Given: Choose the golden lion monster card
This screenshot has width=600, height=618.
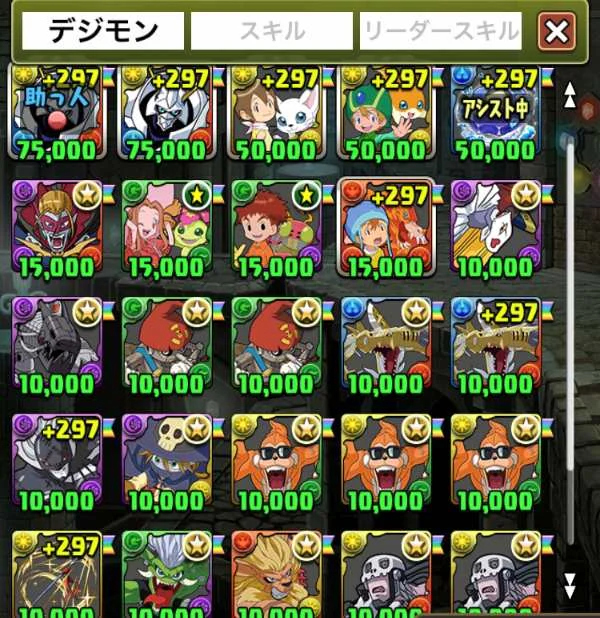Looking at the screenshot, I should point(276,575).
